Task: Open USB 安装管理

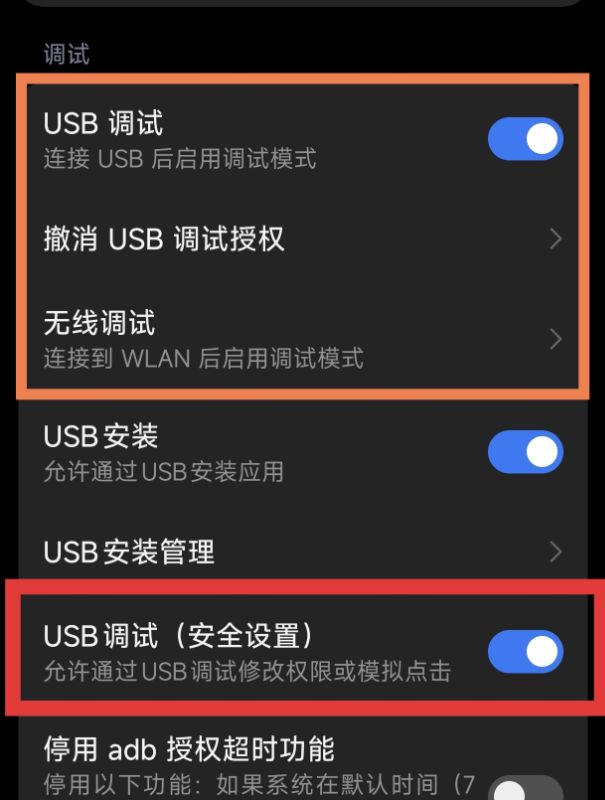Action: pyautogui.click(x=300, y=551)
